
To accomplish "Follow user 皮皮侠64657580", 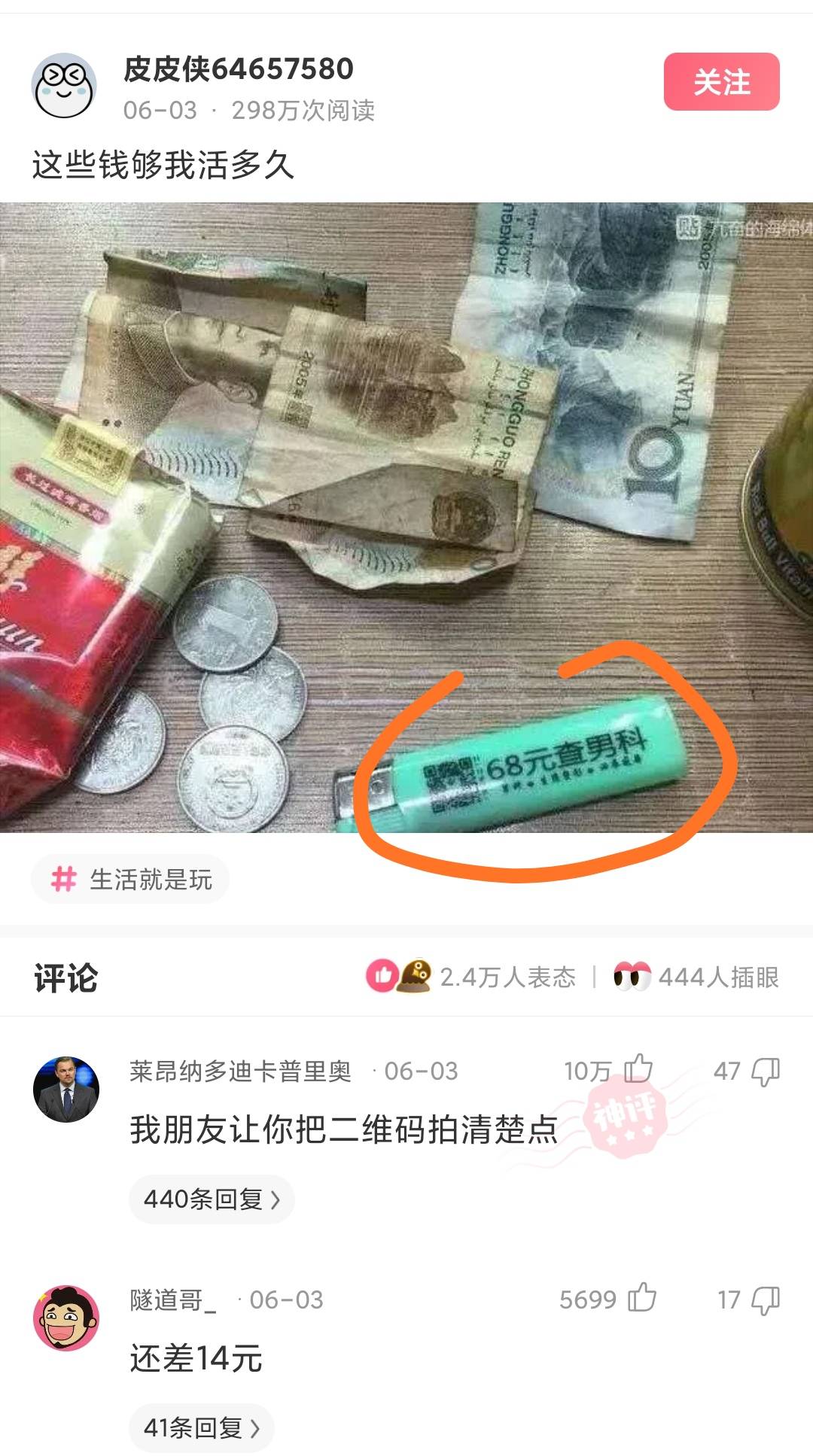I will coord(720,82).
